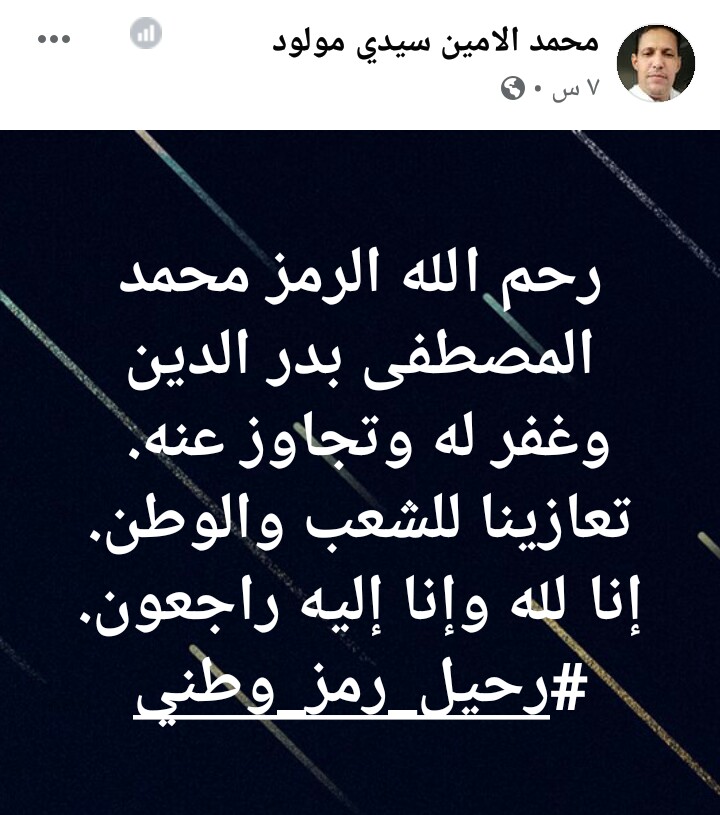
Task: Open the post's three-dot options menu
Action: (53, 38)
